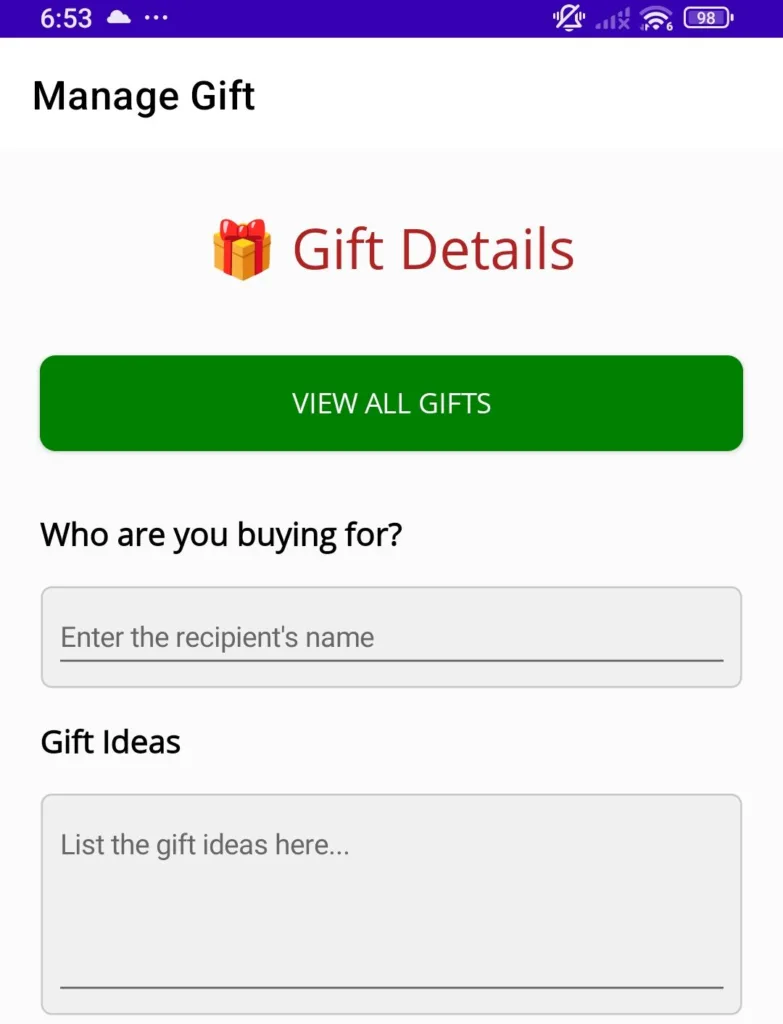
Task: Tap the gift box emoji icon
Action: pos(243,249)
